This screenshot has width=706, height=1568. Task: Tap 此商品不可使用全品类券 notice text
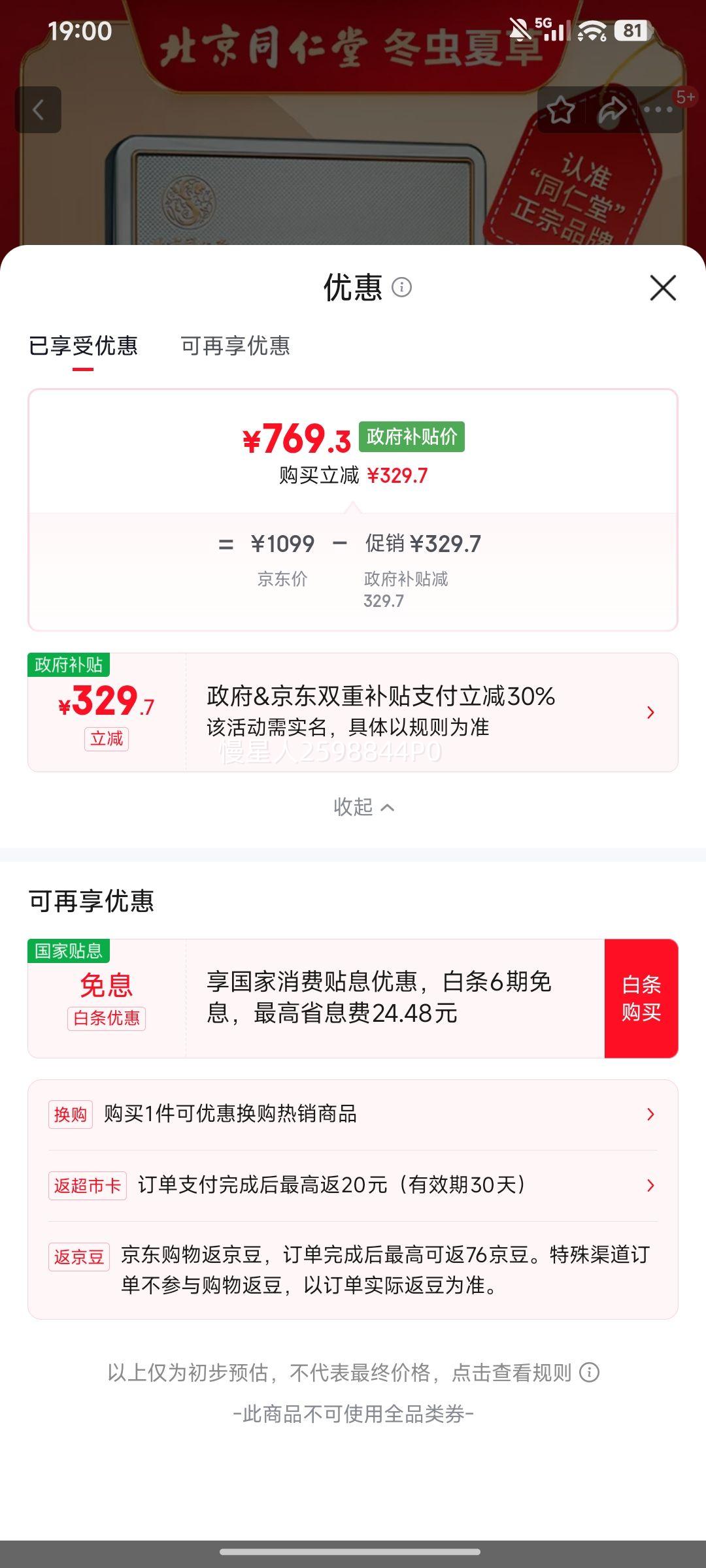[x=353, y=1416]
